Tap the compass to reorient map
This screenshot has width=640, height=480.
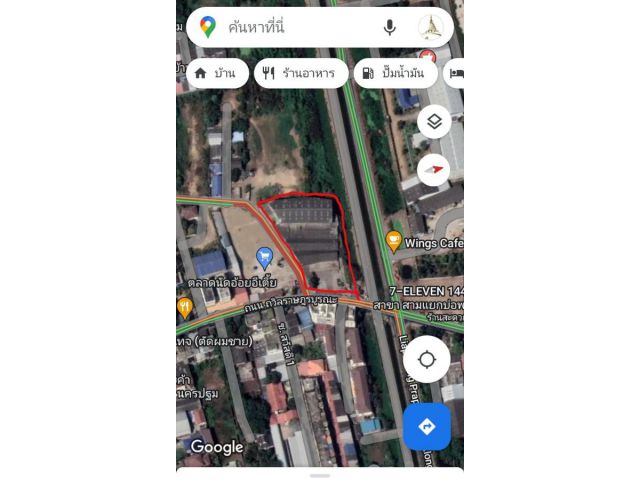pyautogui.click(x=434, y=169)
